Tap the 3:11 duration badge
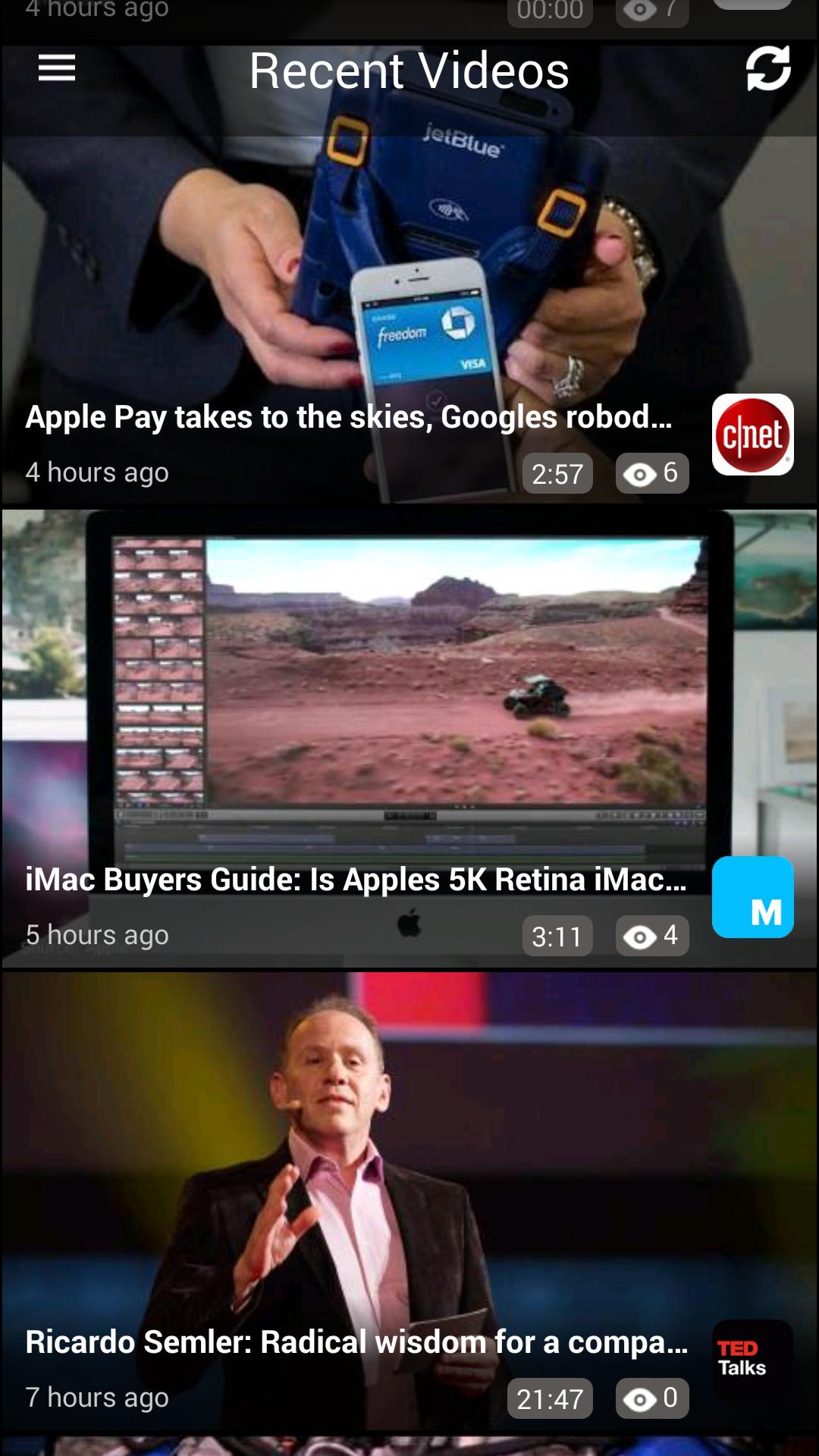The height and width of the screenshot is (1456, 819). [x=557, y=935]
